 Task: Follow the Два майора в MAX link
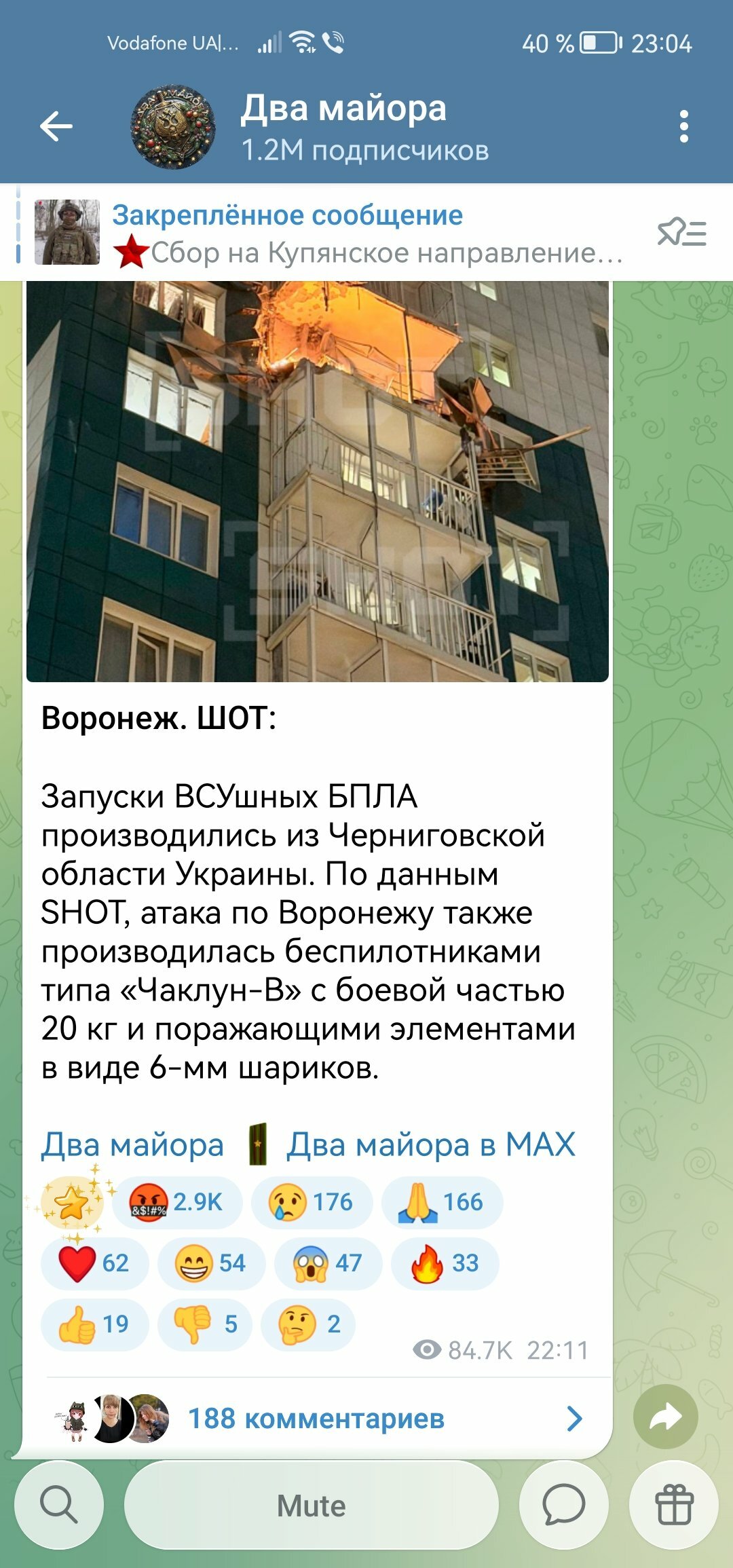[x=430, y=1145]
